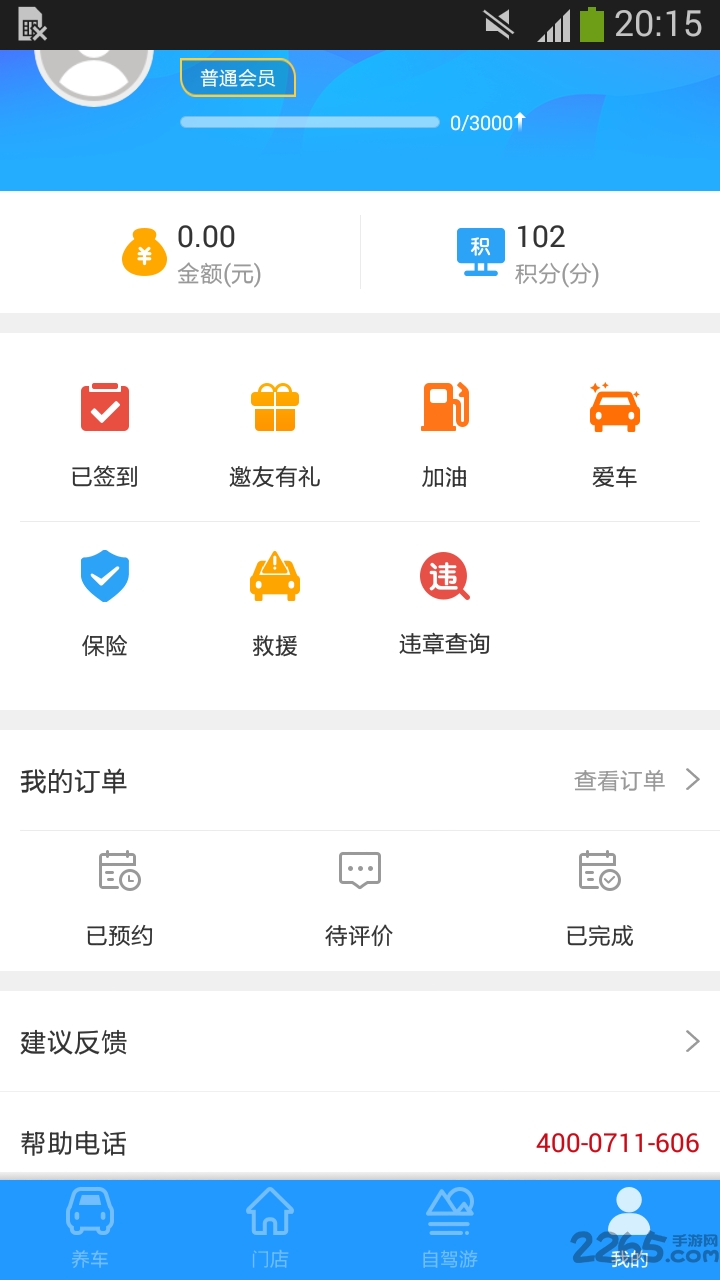Viewport: 720px width, 1280px height.
Task: Tap the 普通会员 membership badge
Action: 237,77
